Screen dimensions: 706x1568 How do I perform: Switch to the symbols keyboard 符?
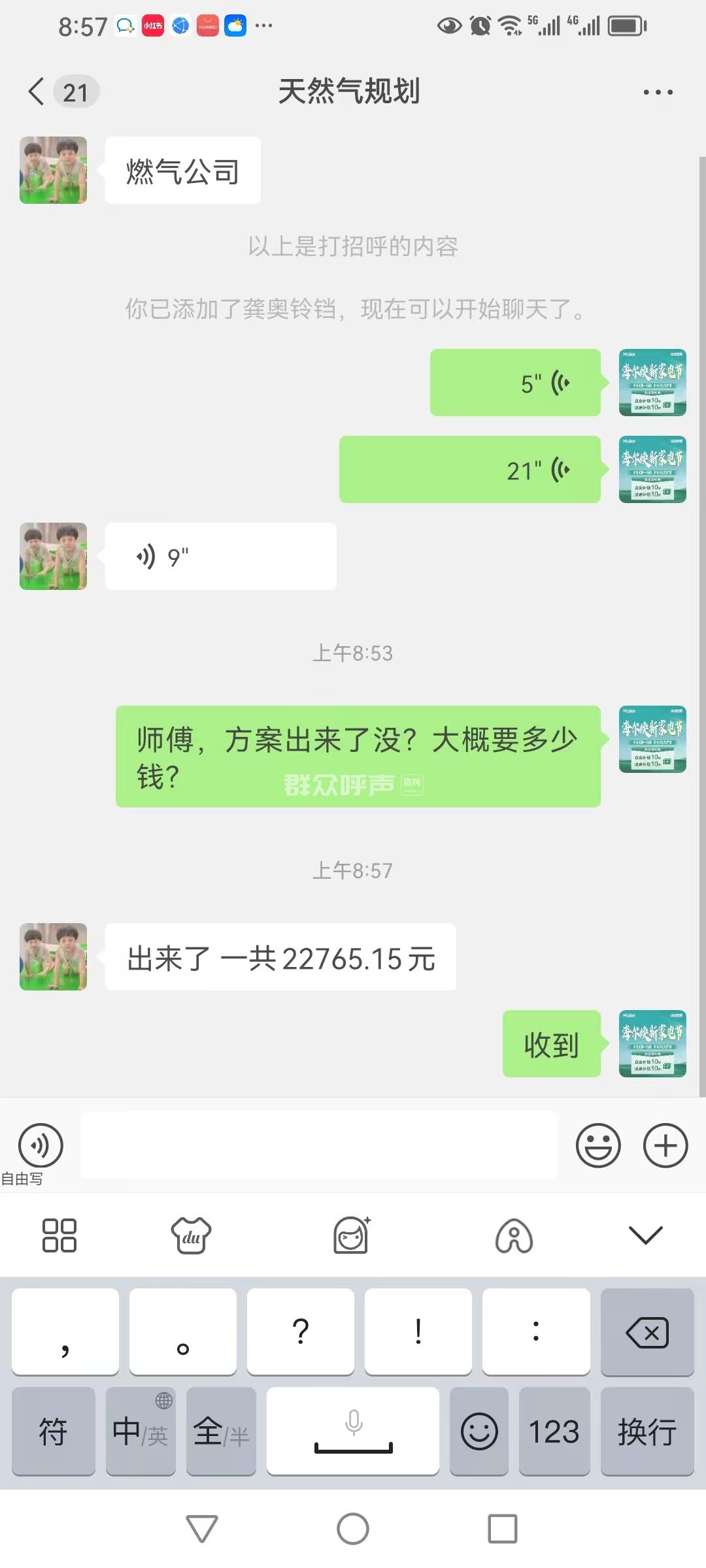point(54,1431)
